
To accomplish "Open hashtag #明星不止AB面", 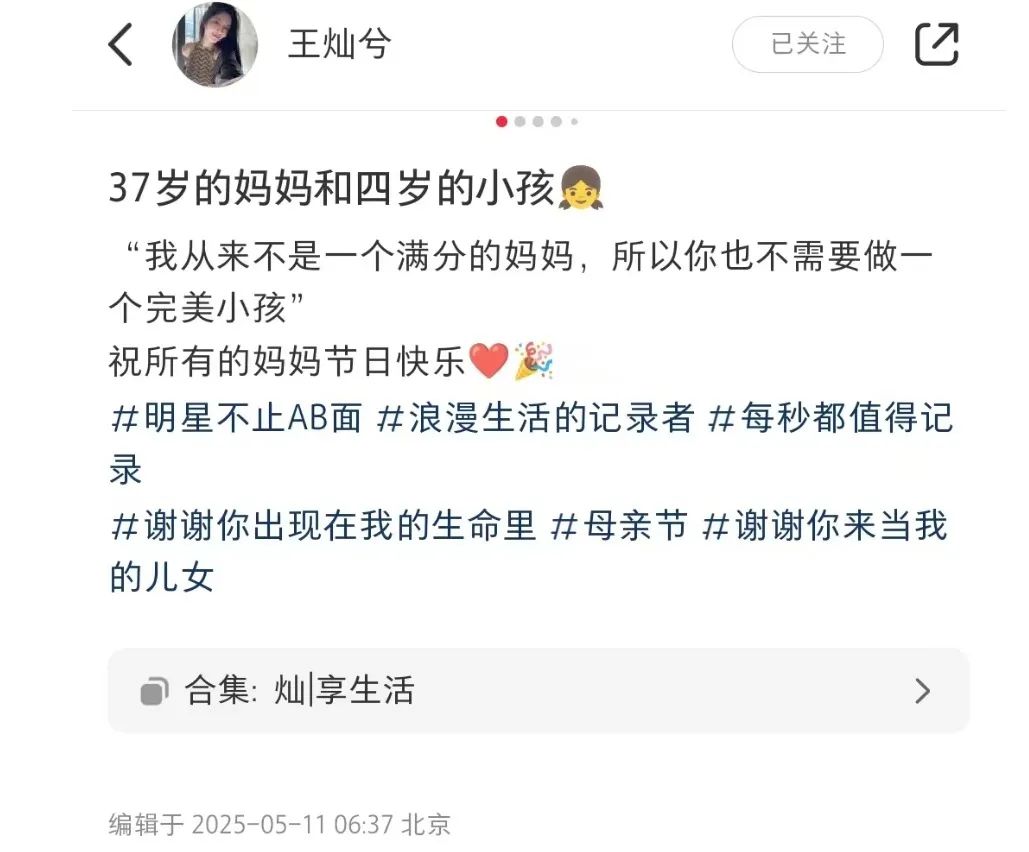I will [x=235, y=418].
